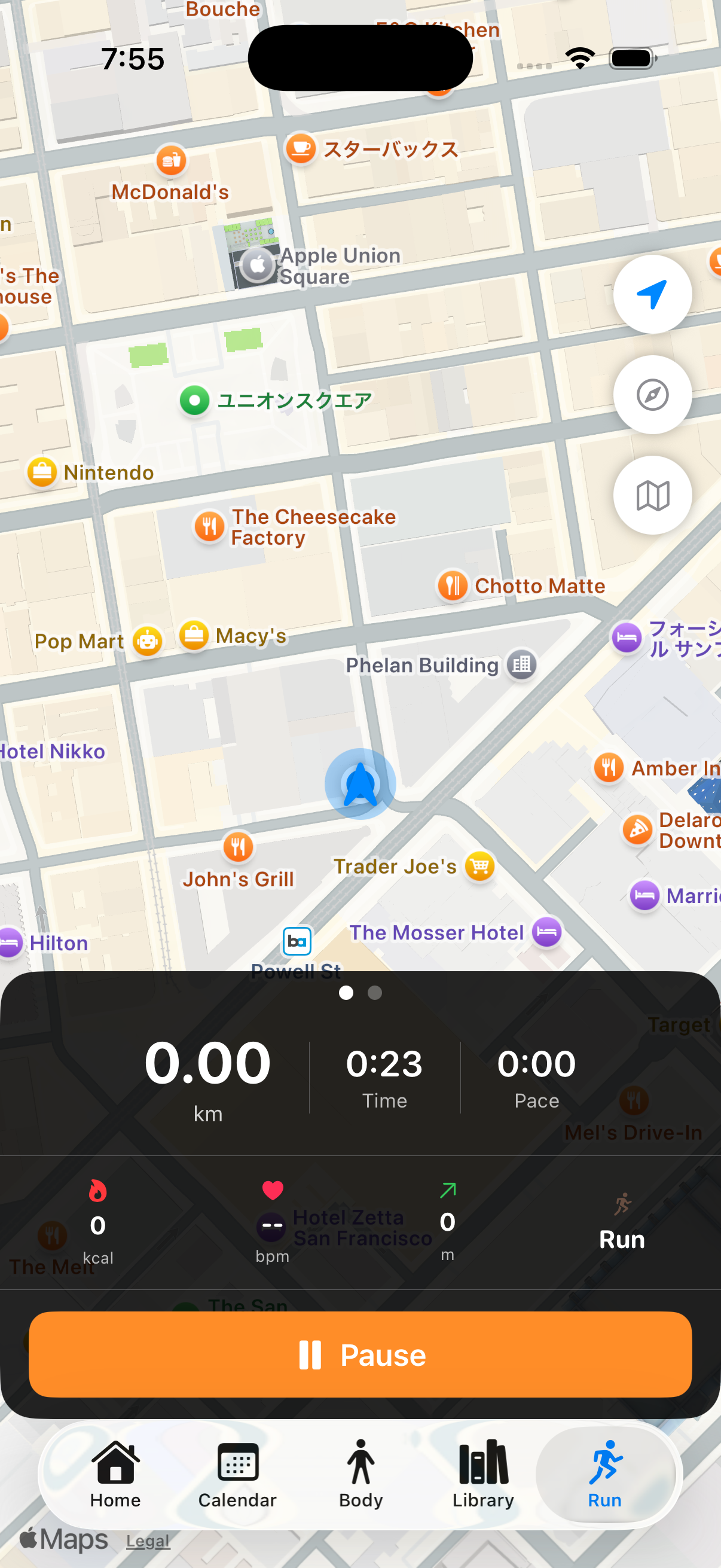Select the Powell St BART station icon
Screen dimensions: 721x1568
point(297,941)
